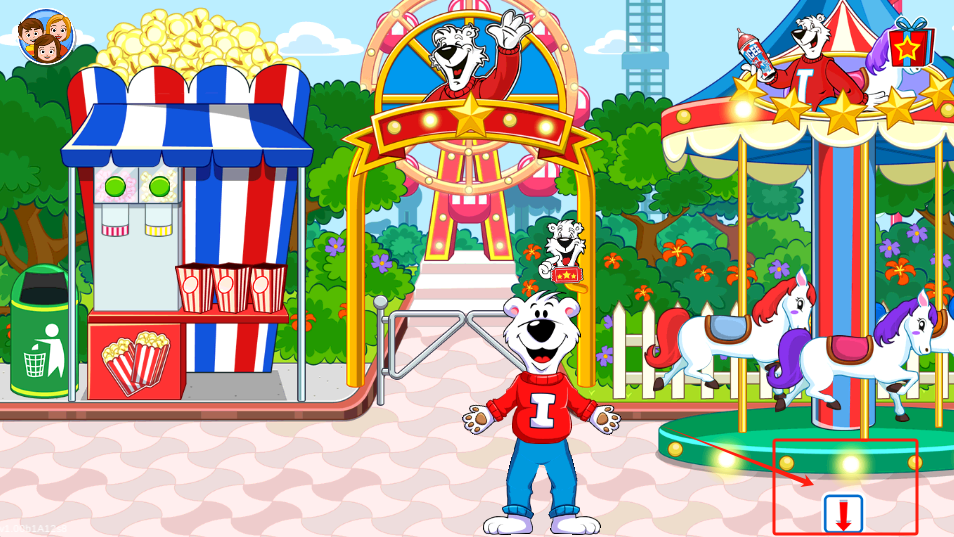Tap the popcorn box on the red counter
Viewport: 954px width, 537px height.
(x=136, y=360)
